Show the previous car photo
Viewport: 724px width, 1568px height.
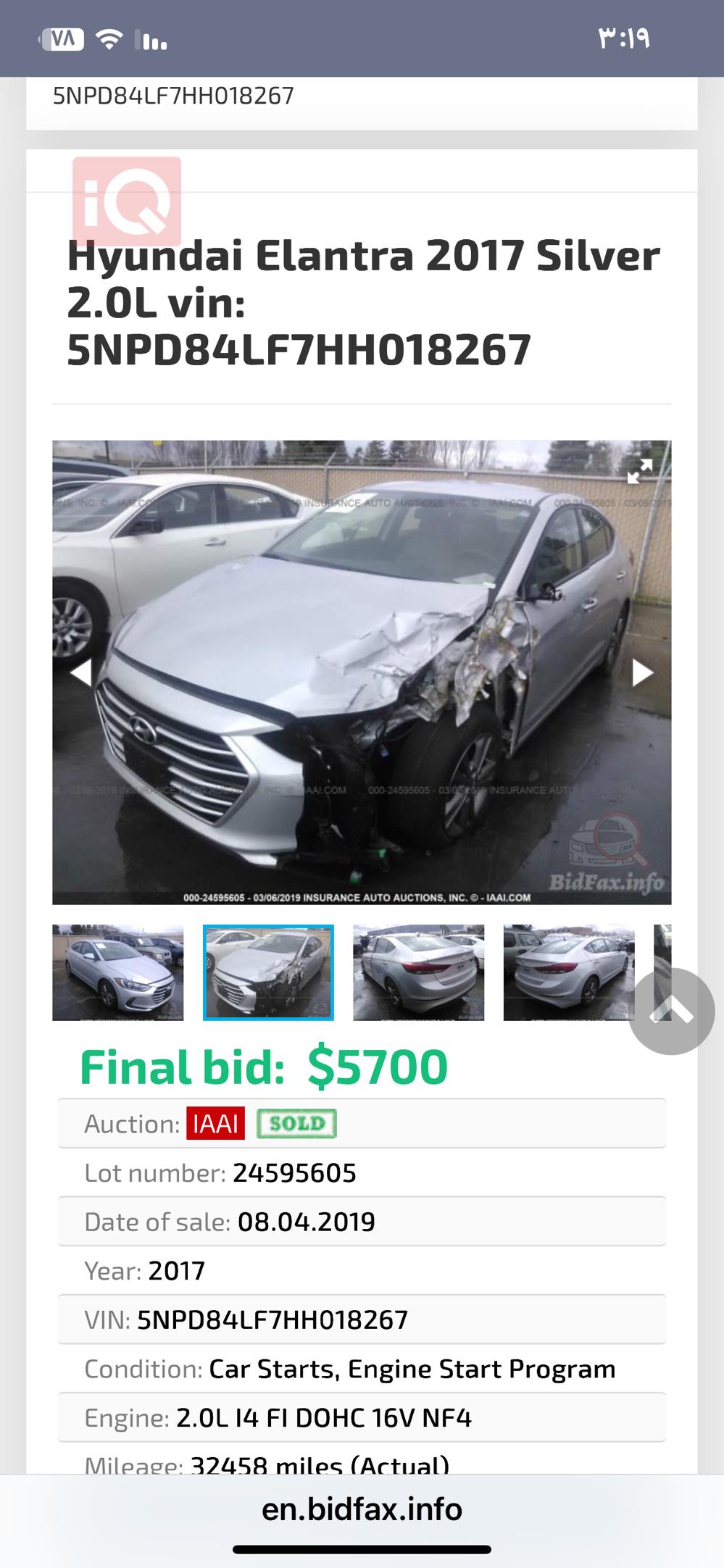[x=80, y=672]
